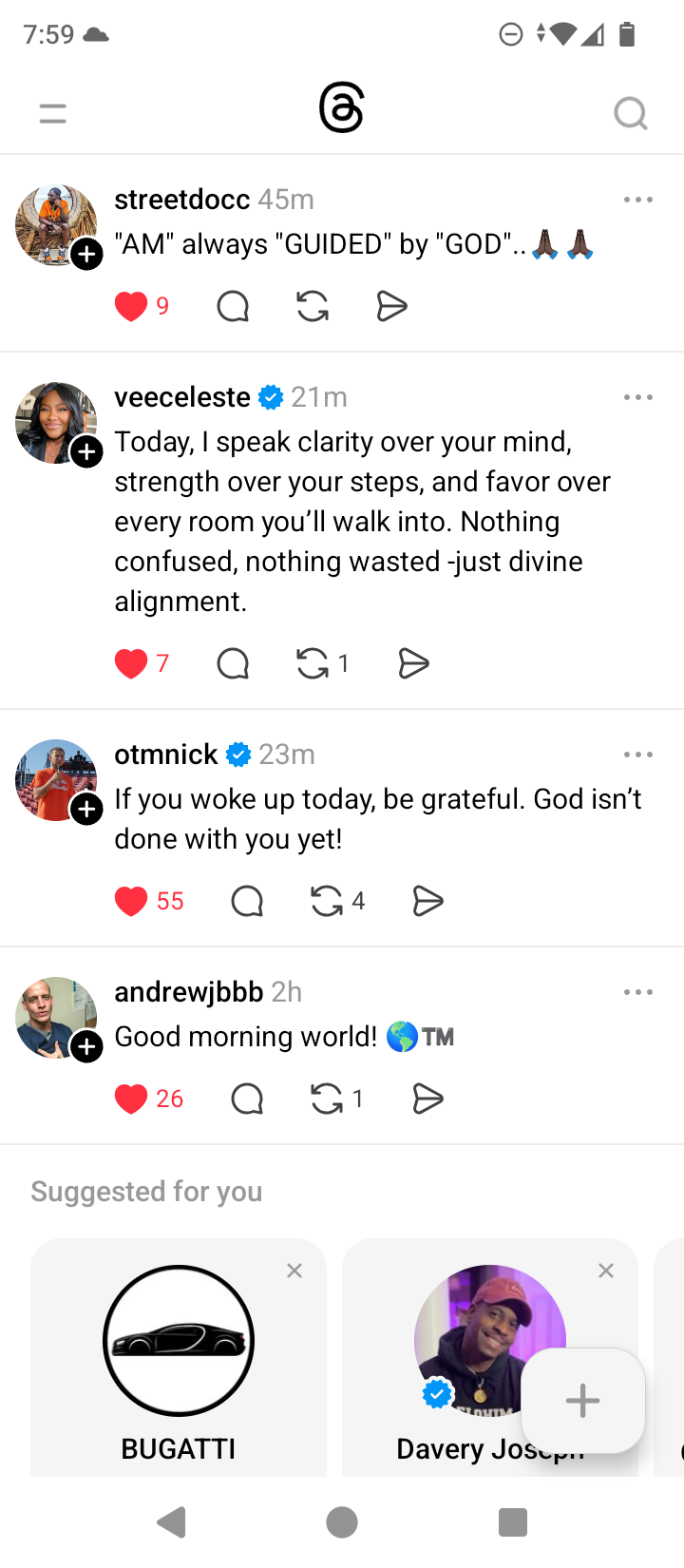This screenshot has width=684, height=1568.
Task: Comment on streetdocc's post
Action: [233, 306]
